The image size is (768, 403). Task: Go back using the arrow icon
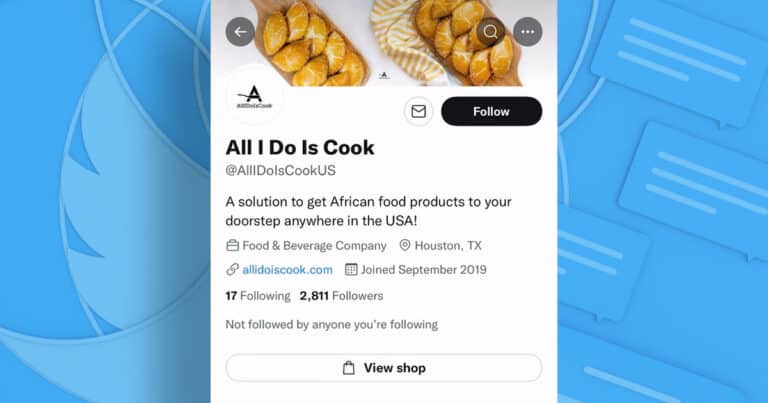tap(240, 32)
